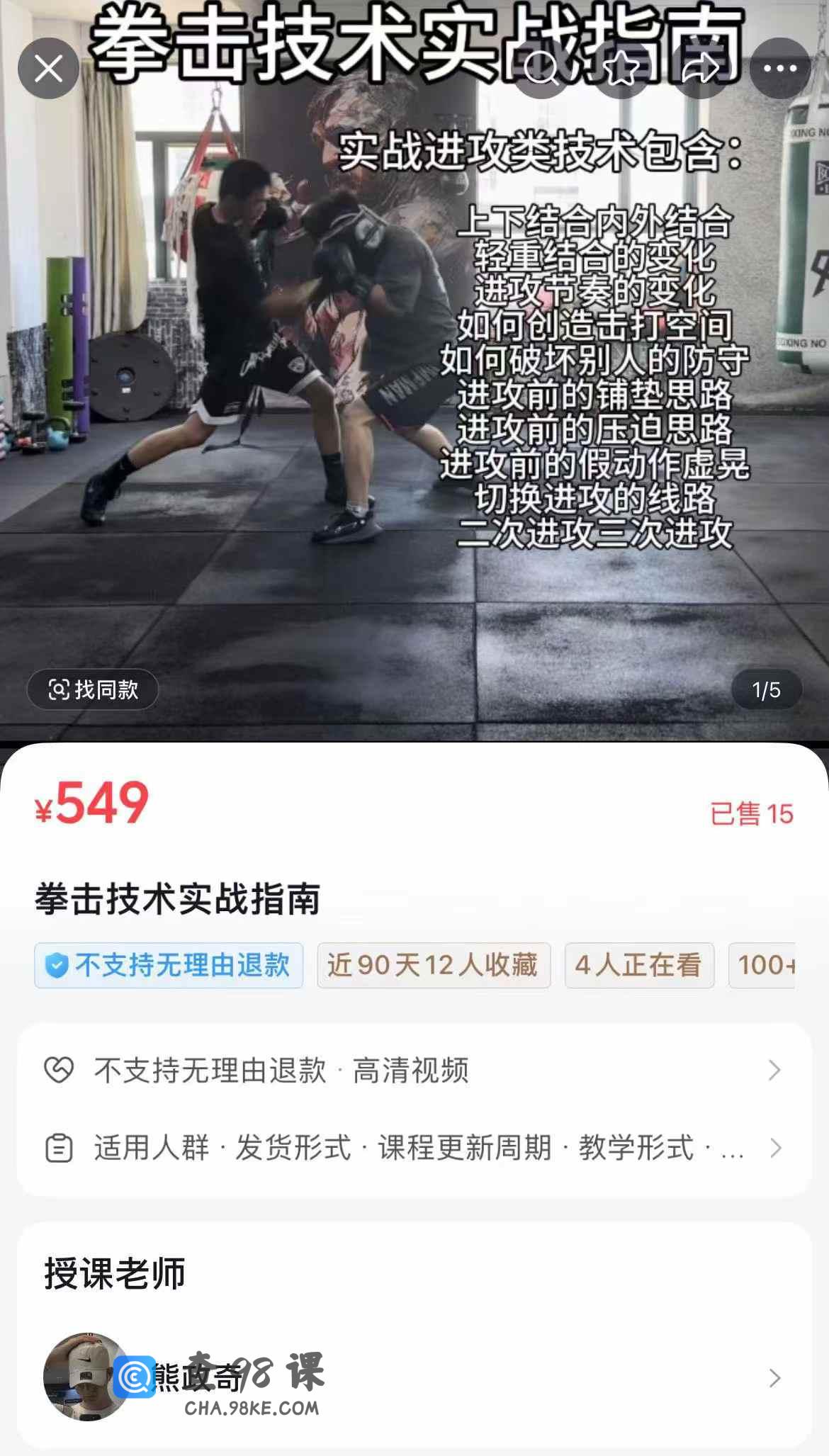The height and width of the screenshot is (1456, 829).
Task: Tap the 近90天12人收藏 chip
Action: coord(434,965)
